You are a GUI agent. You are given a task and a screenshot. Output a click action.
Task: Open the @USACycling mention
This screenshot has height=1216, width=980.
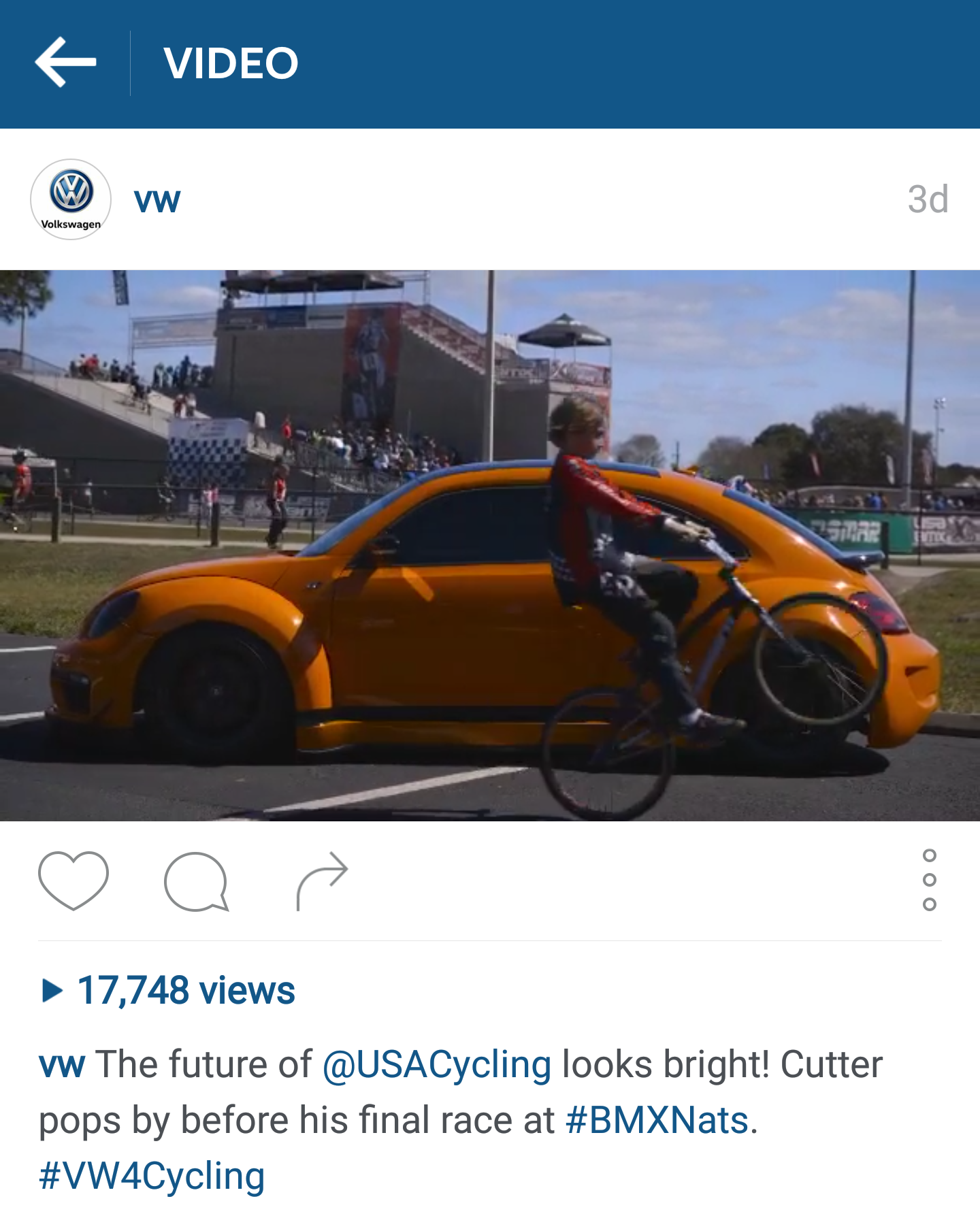pyautogui.click(x=436, y=1065)
